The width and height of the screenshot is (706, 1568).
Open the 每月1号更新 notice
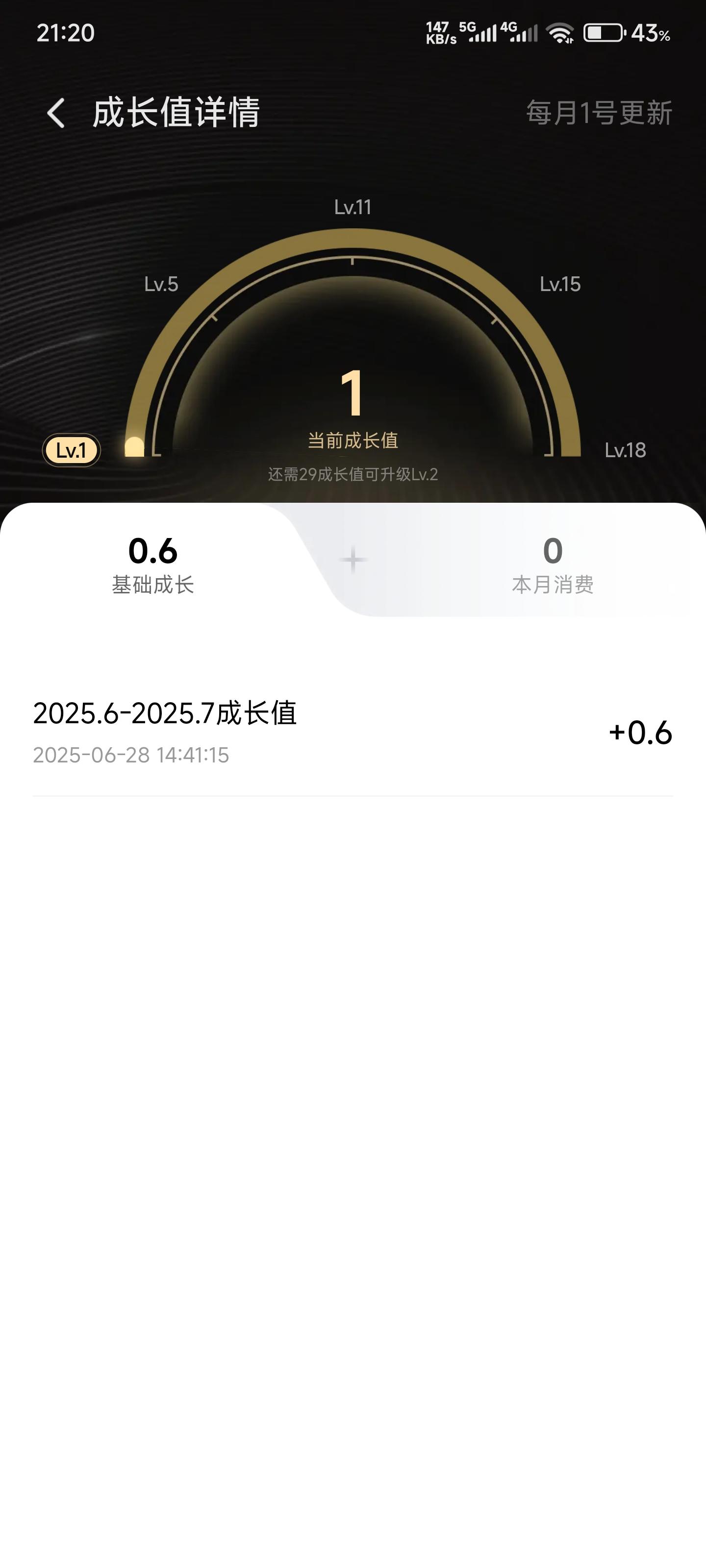coord(600,112)
